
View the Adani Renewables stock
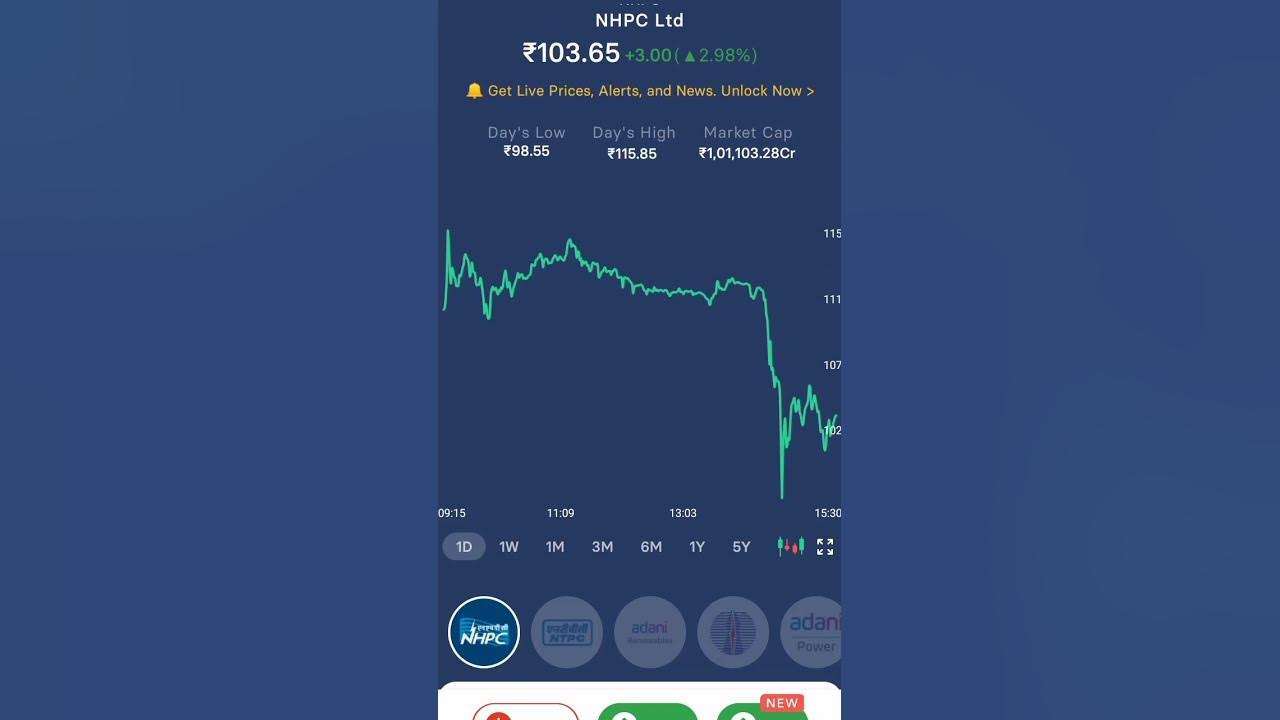point(650,632)
